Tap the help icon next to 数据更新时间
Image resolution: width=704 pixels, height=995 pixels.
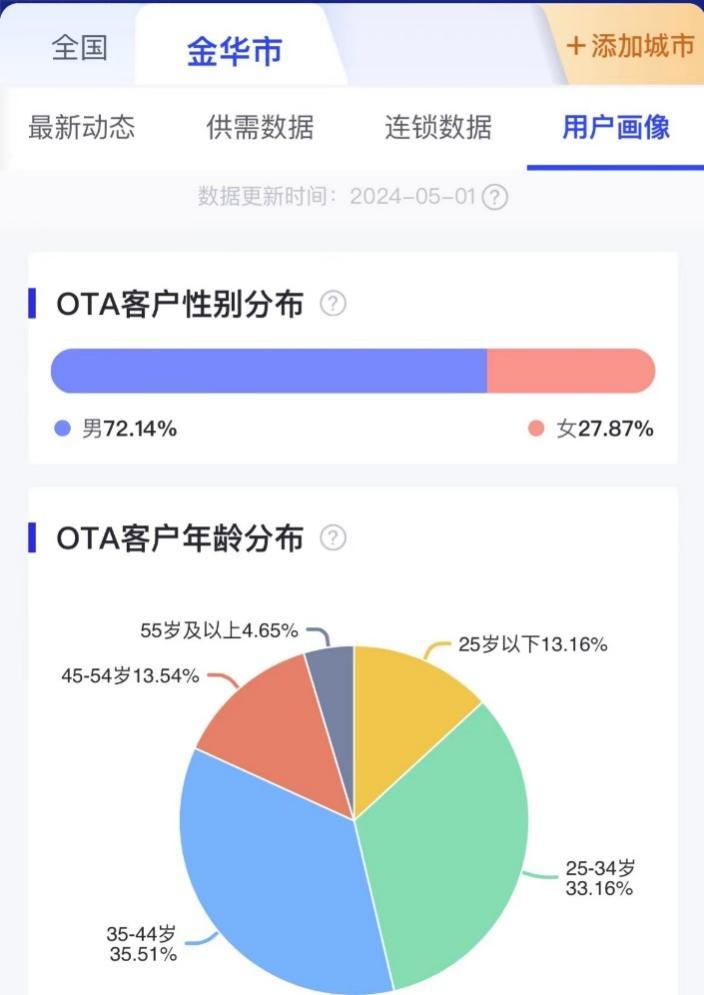(495, 197)
